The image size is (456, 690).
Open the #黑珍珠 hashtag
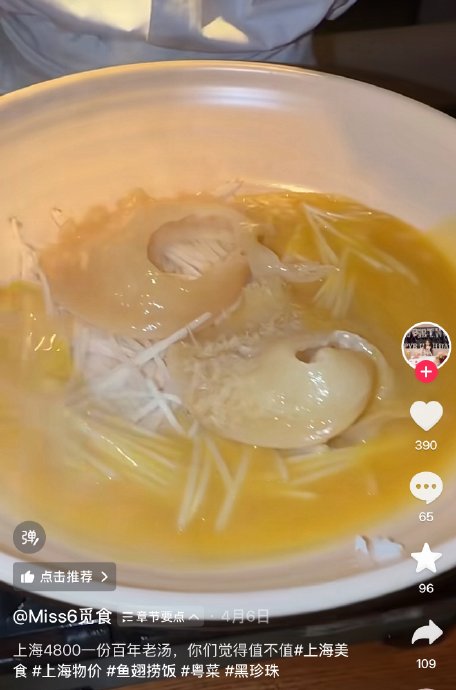(252, 671)
